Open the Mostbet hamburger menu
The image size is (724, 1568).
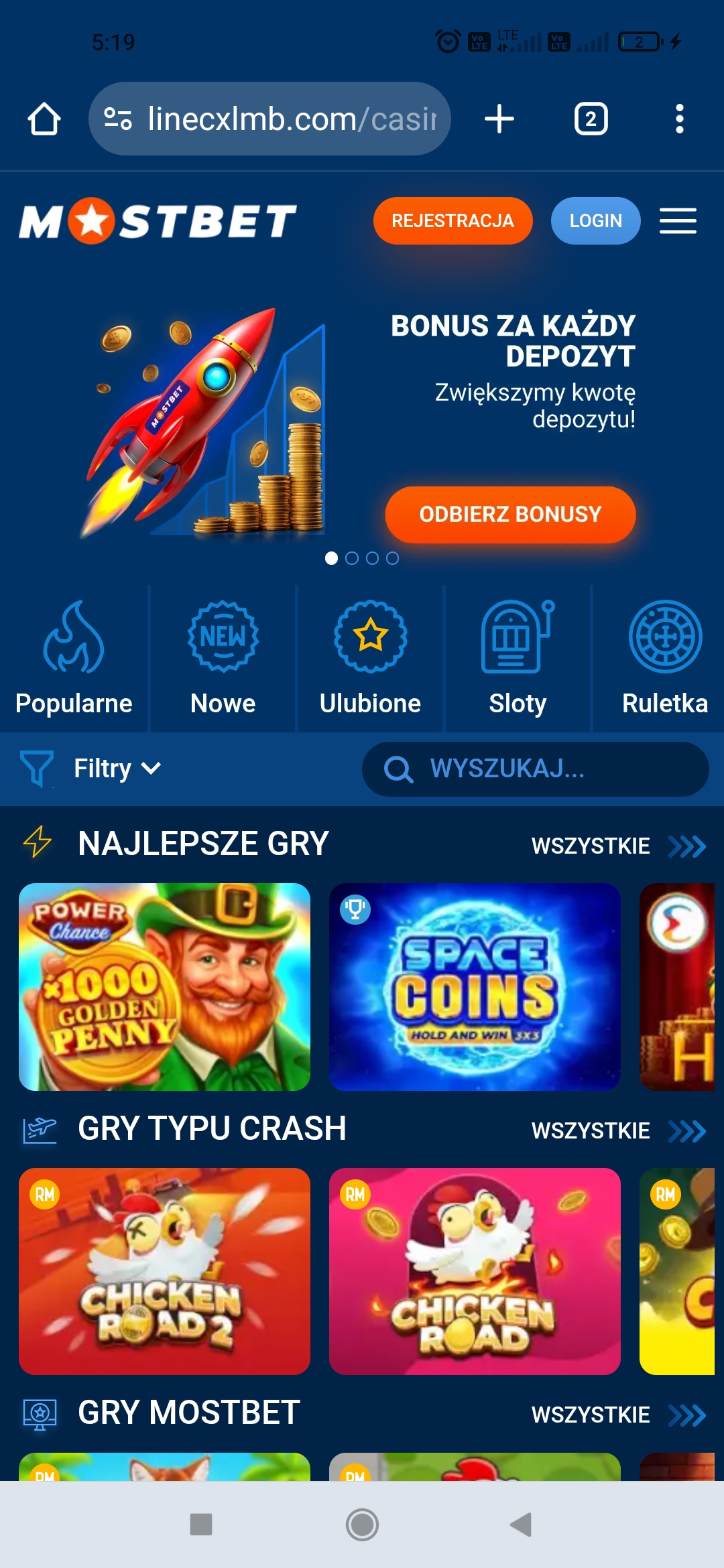click(678, 220)
